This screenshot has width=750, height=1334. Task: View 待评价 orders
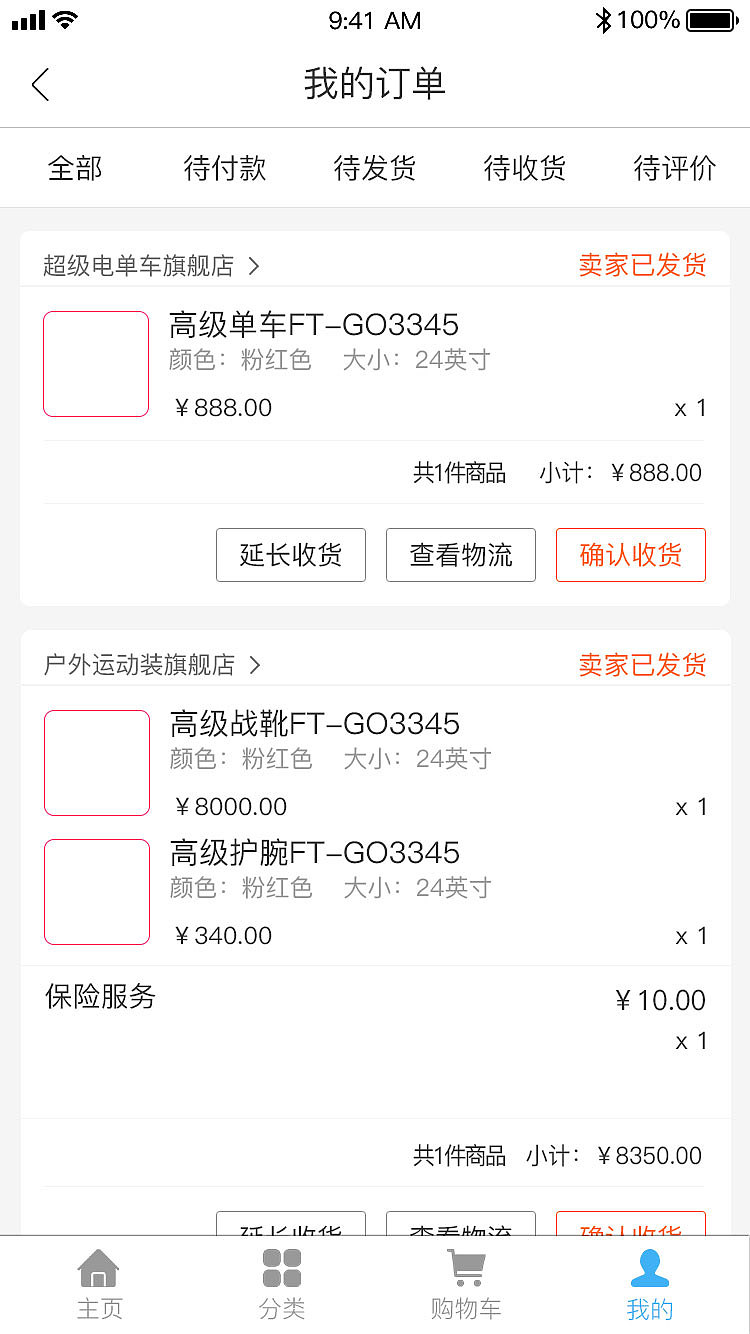(675, 168)
